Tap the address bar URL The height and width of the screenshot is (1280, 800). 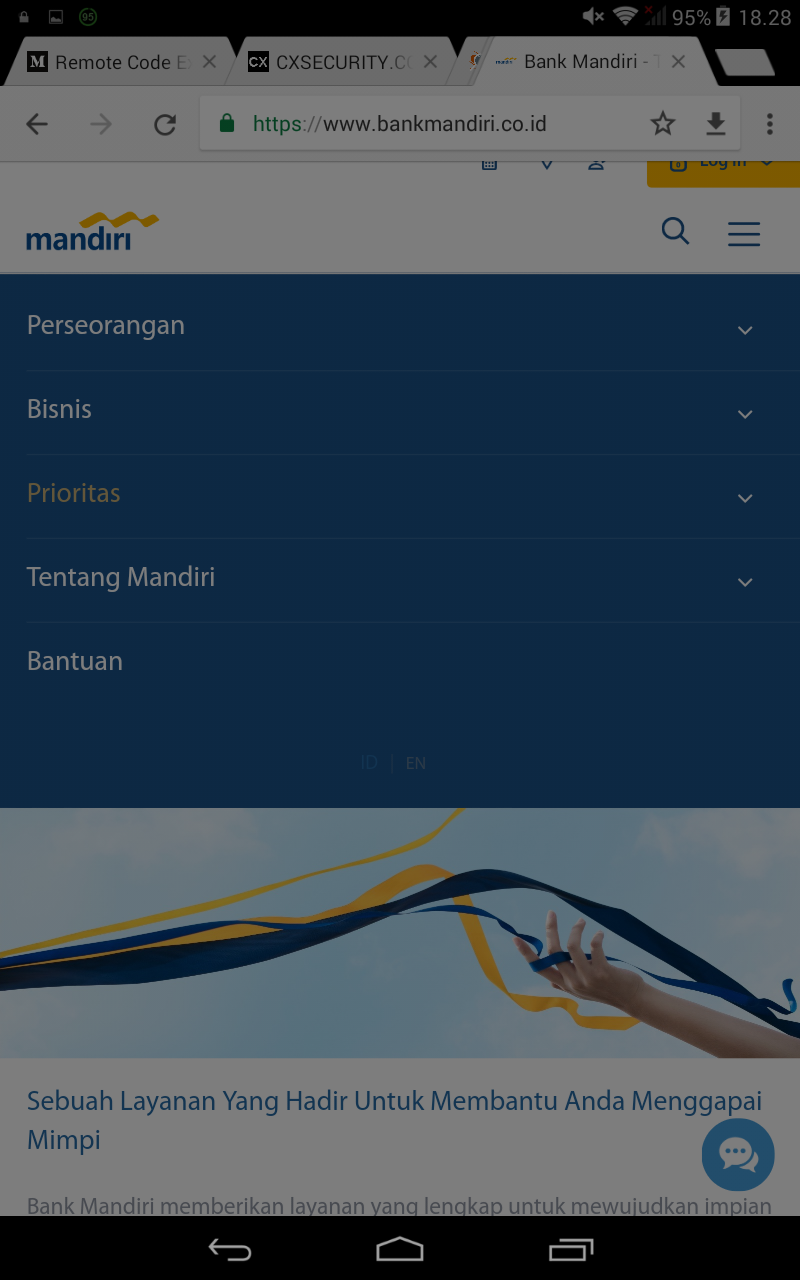tap(400, 124)
